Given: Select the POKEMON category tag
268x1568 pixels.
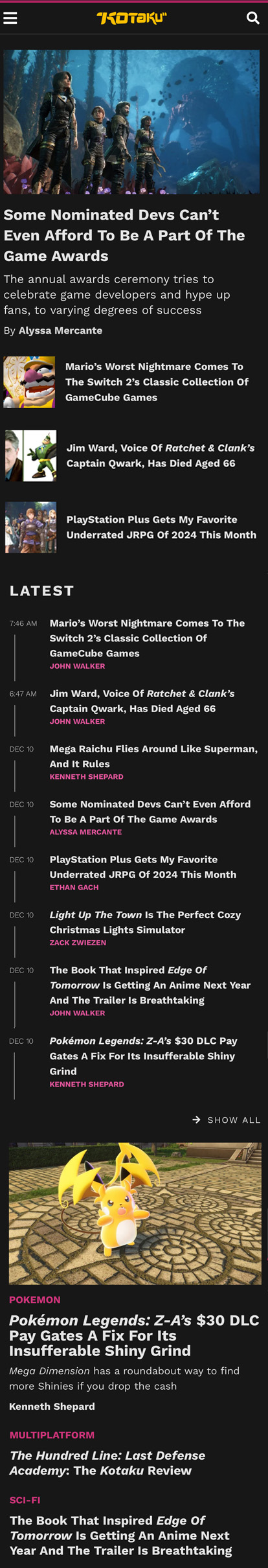Looking at the screenshot, I should click(x=35, y=1300).
